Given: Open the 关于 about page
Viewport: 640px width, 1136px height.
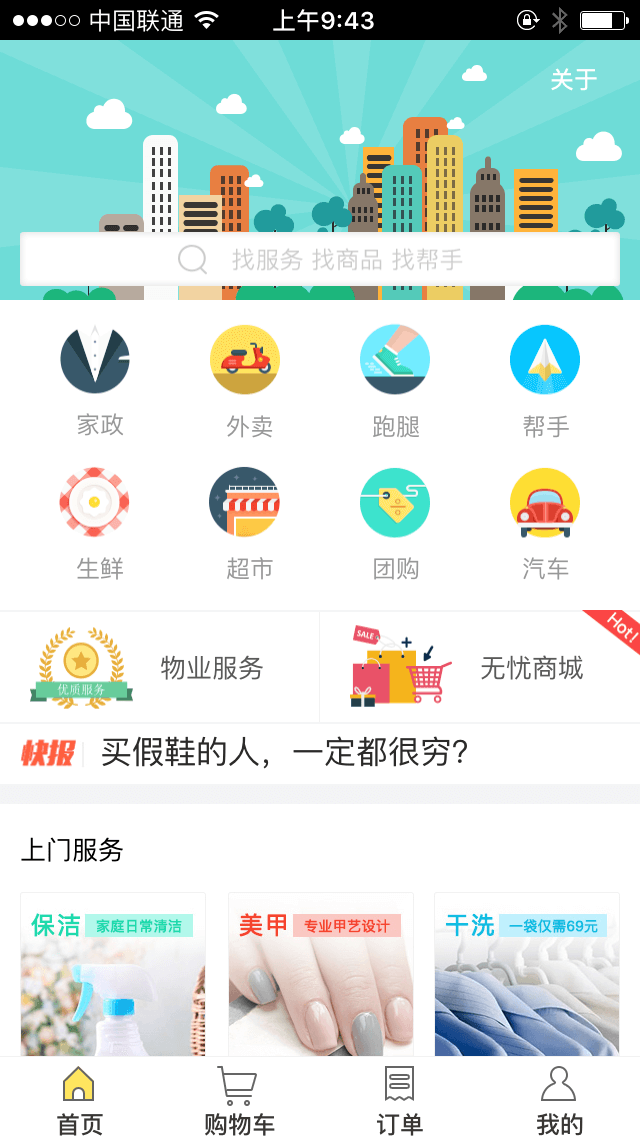Looking at the screenshot, I should pos(573,80).
